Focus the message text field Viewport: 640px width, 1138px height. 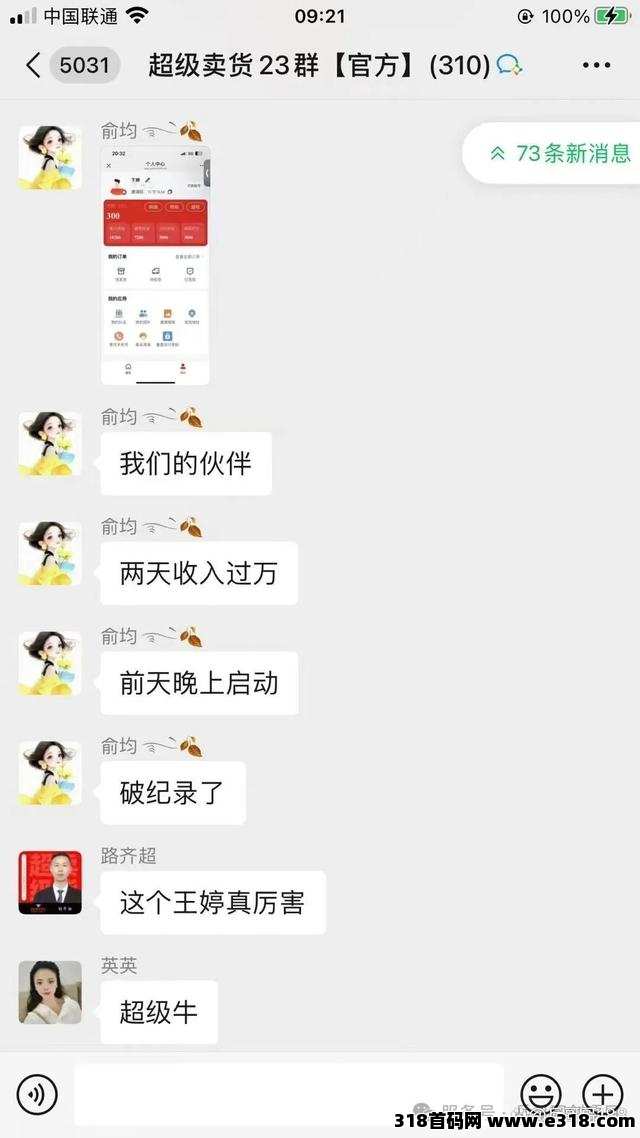(x=288, y=1095)
